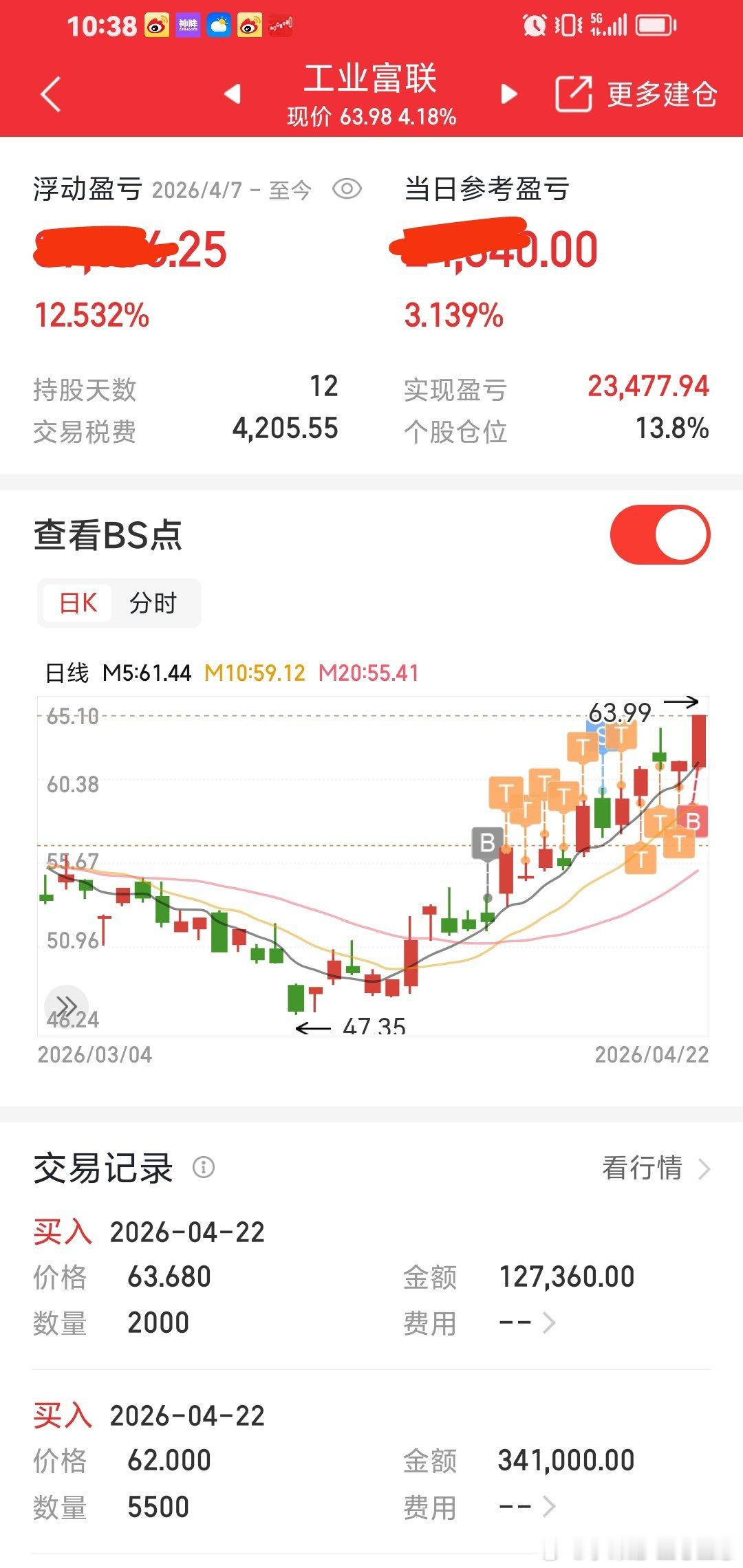
Task: Open 看行情 to view the stock quote
Action: click(x=643, y=1166)
